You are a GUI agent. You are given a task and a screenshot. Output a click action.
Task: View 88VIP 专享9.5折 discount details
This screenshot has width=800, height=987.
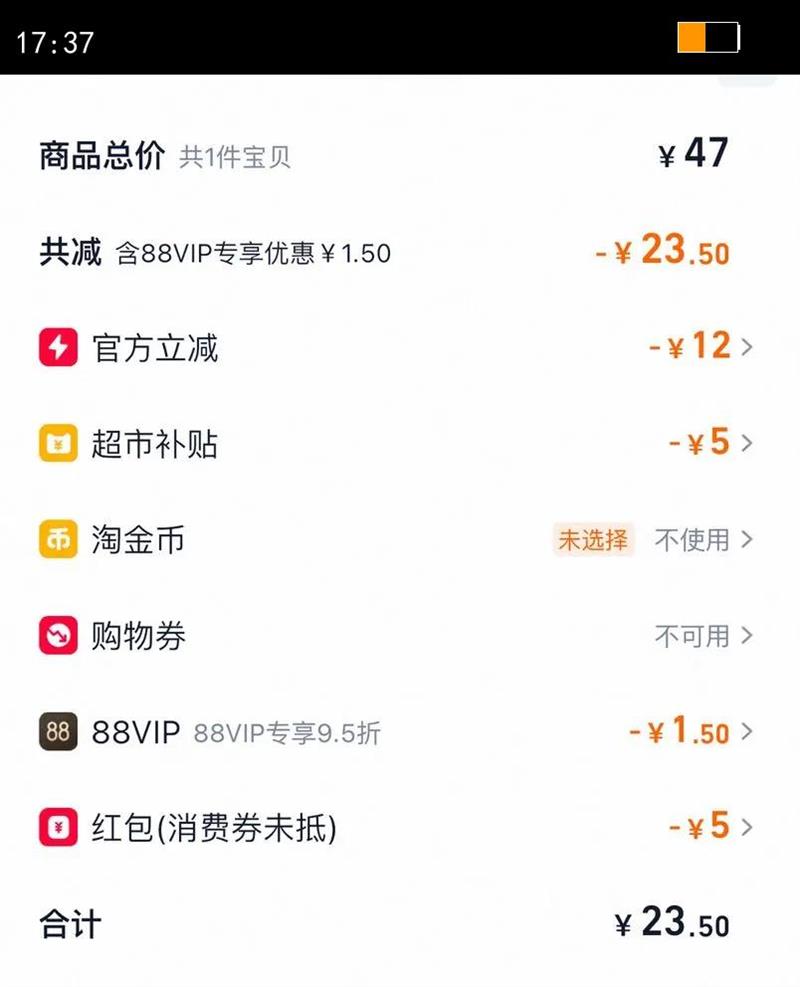point(400,732)
